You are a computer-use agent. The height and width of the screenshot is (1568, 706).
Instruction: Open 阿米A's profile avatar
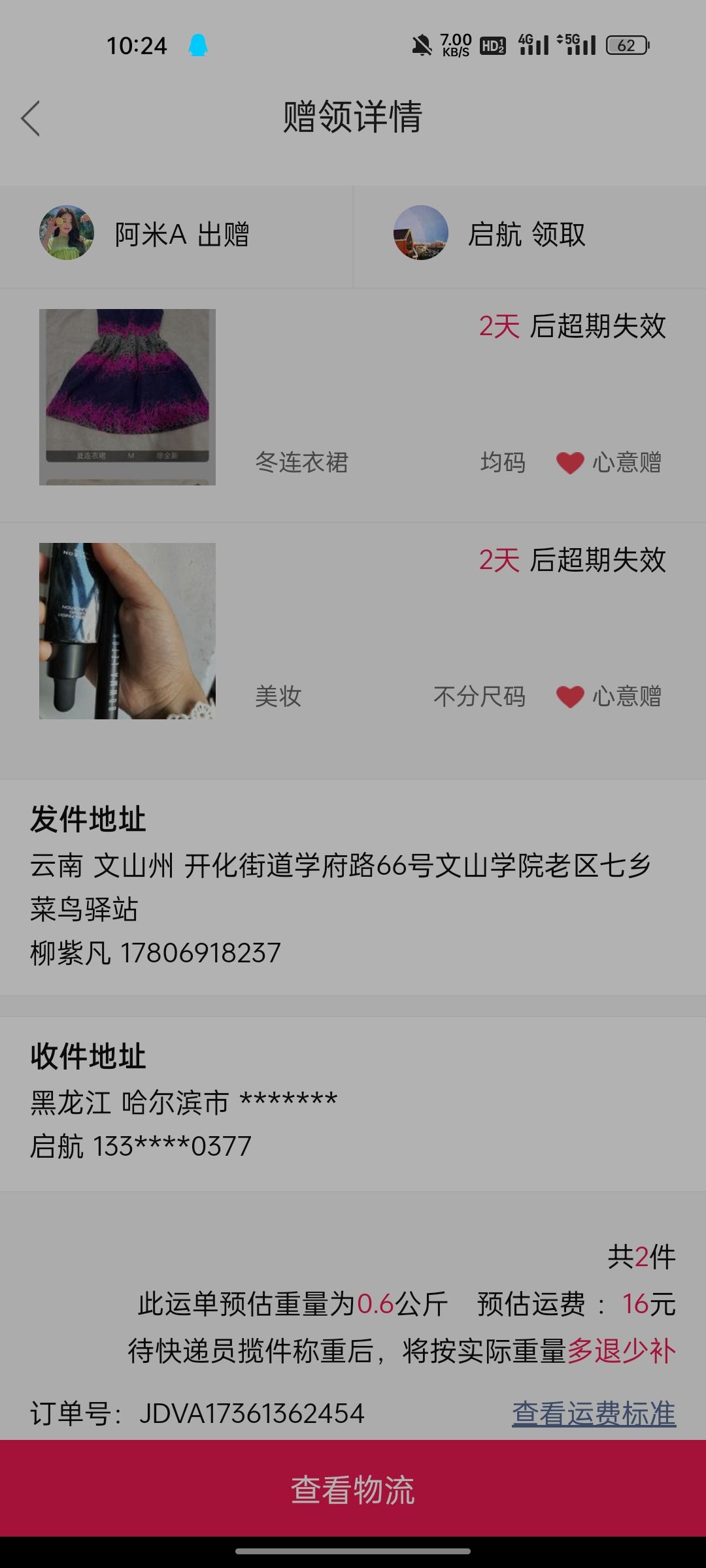pyautogui.click(x=67, y=233)
